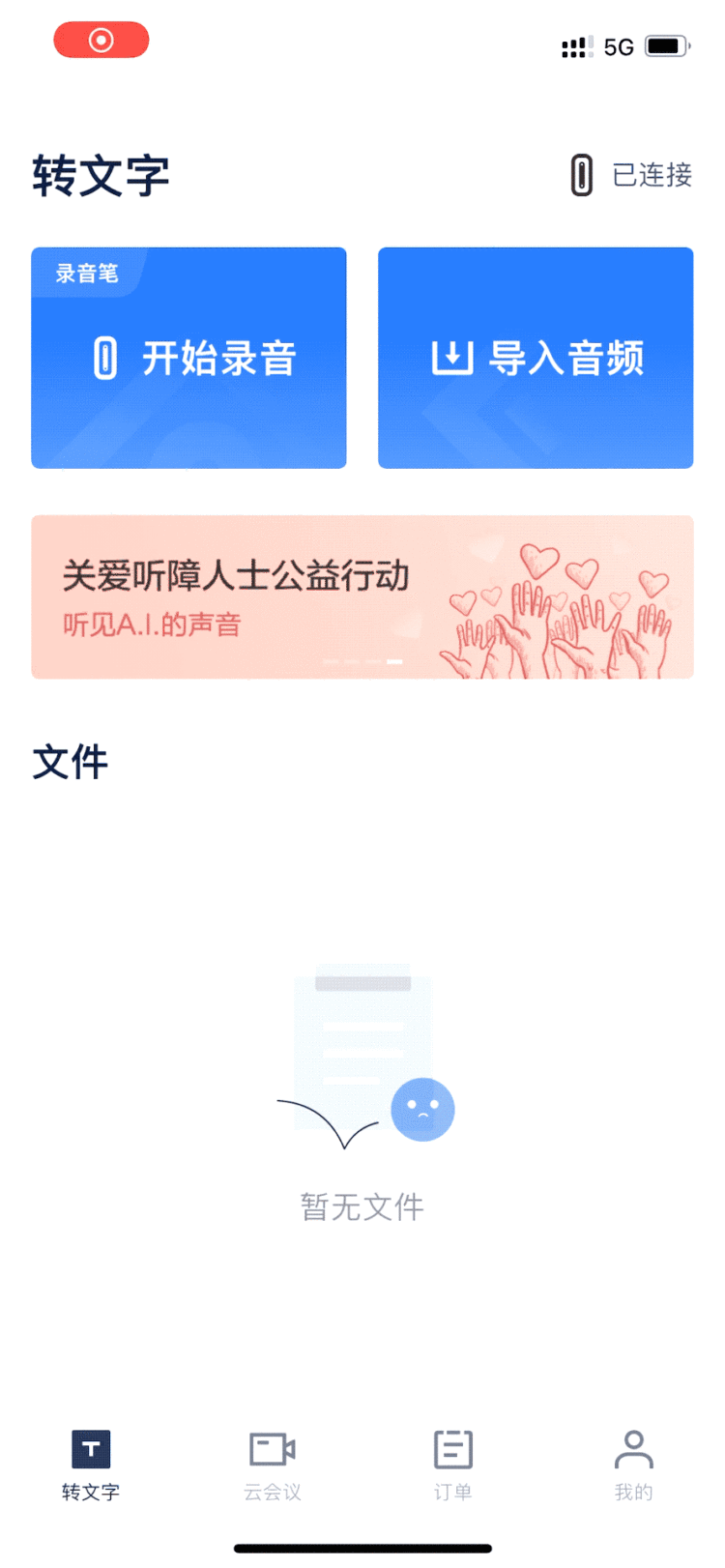Select the 转文字 tab
The image size is (725, 1568).
(x=91, y=1465)
